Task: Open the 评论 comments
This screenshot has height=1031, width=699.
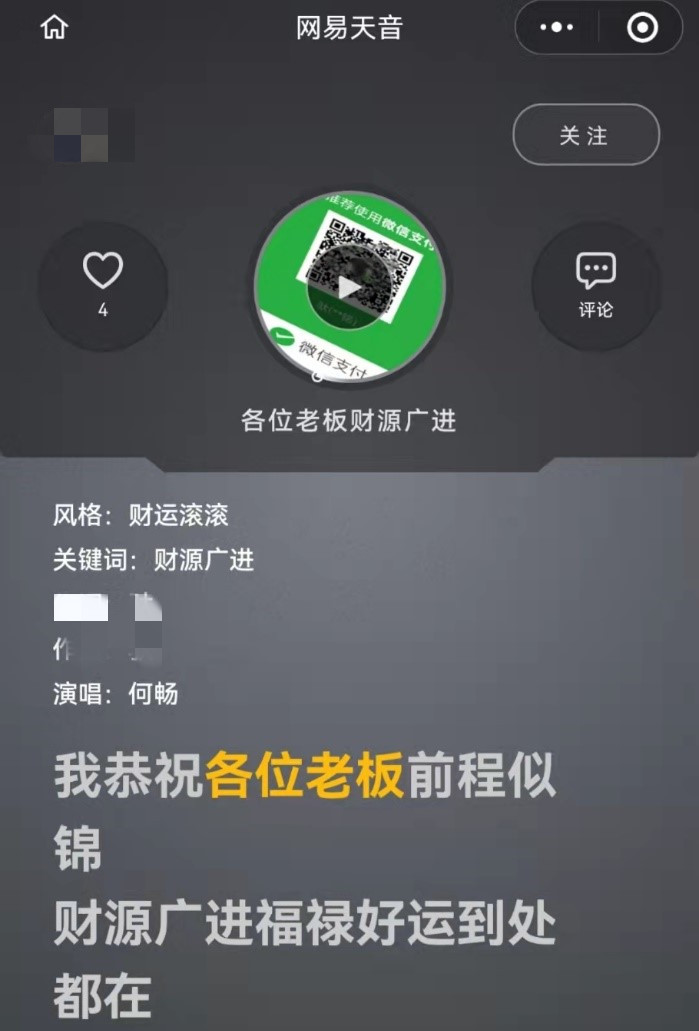Action: (x=596, y=285)
